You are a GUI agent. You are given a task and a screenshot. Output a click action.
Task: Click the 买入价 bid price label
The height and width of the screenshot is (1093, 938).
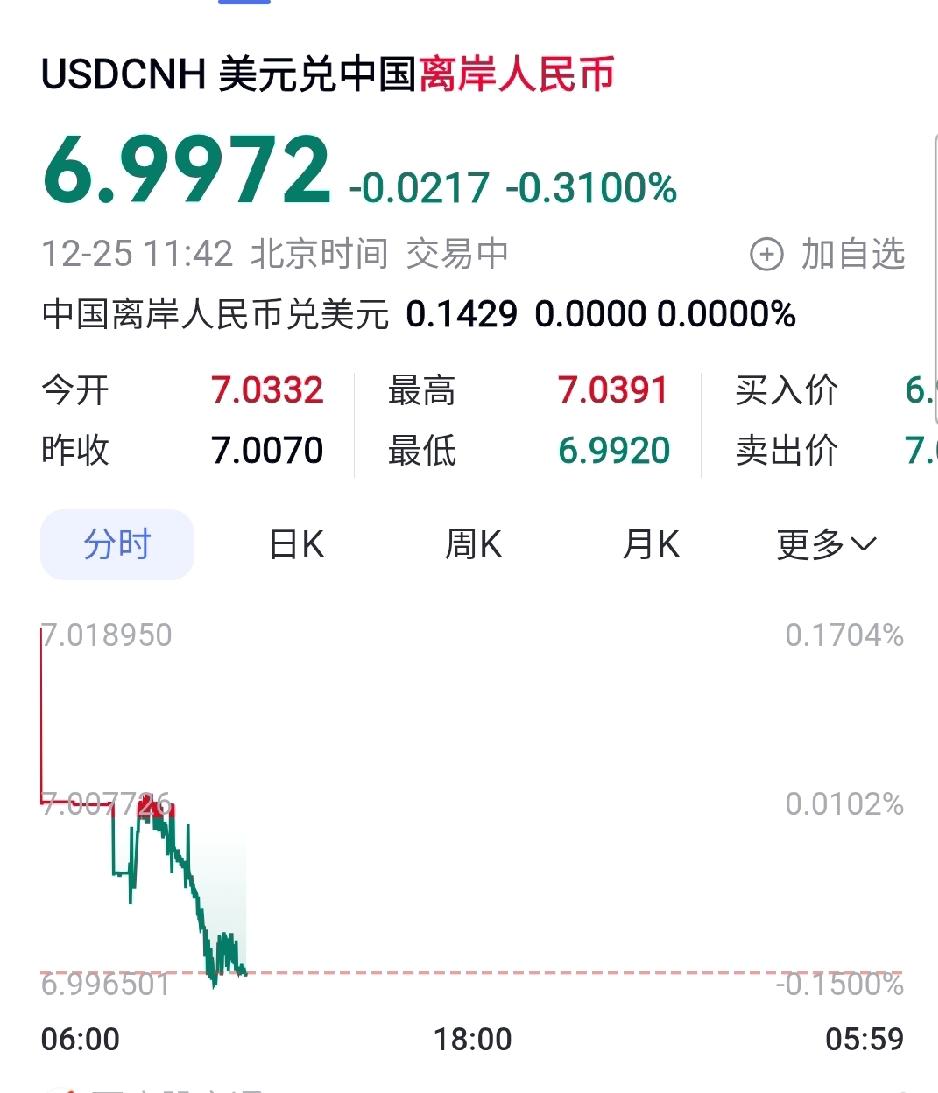click(786, 392)
